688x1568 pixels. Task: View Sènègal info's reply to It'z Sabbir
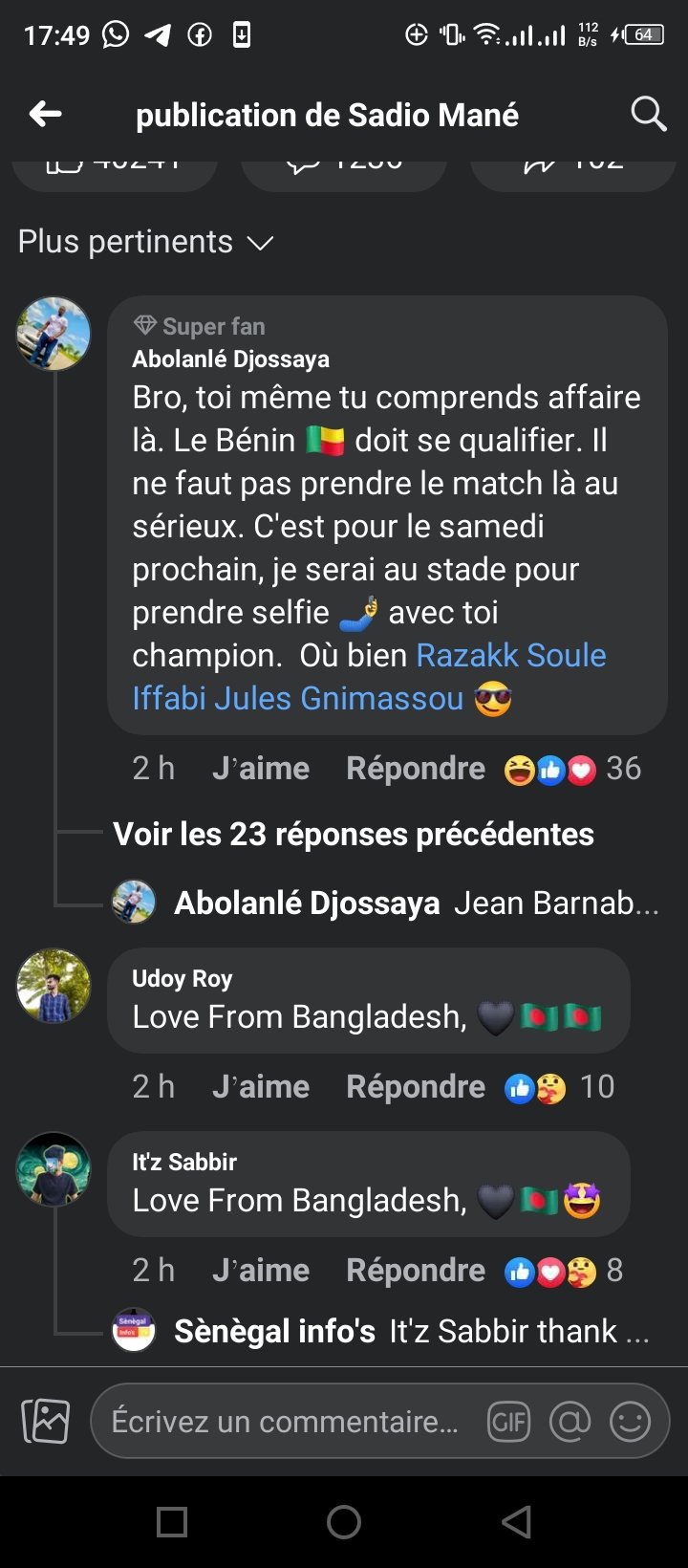coord(411,1331)
